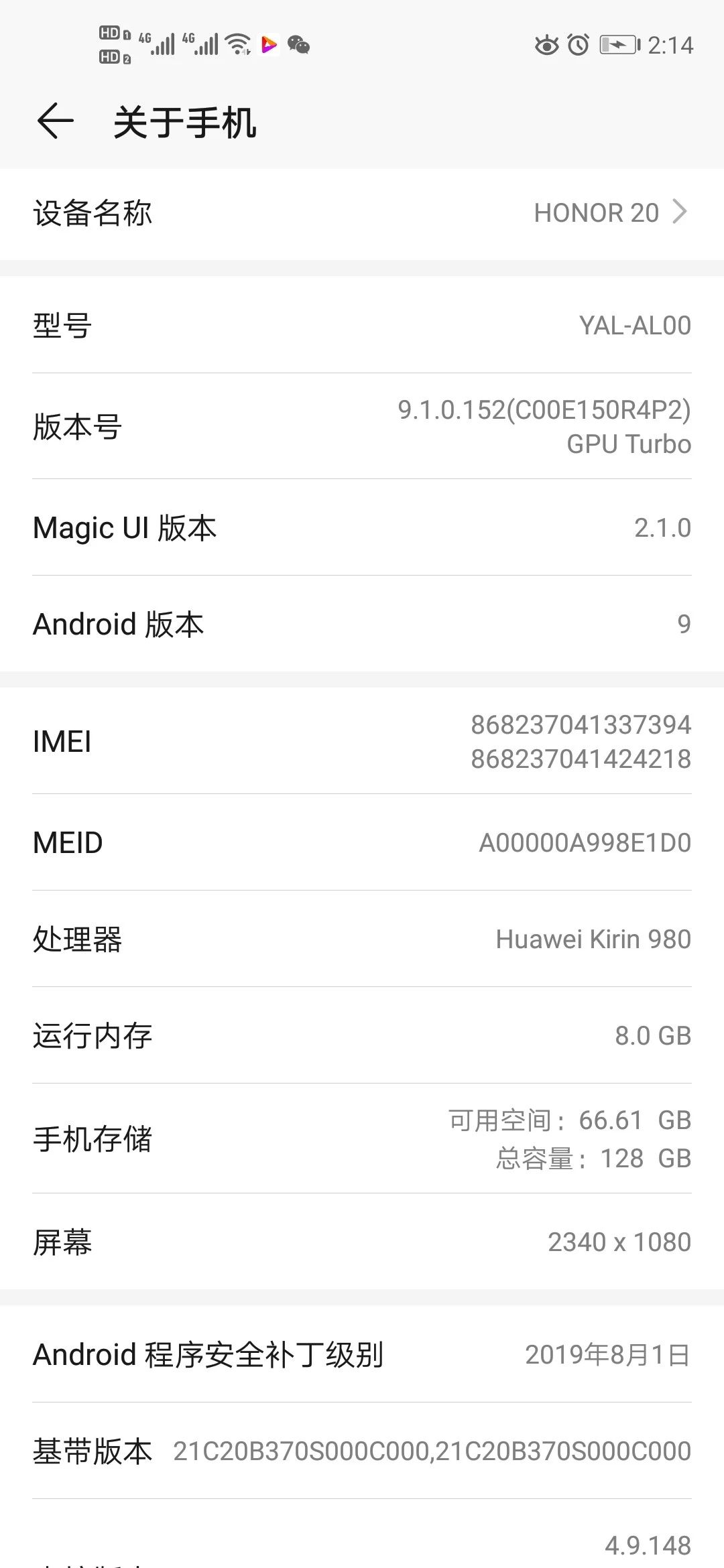Tap the 版本号 build number row

(362, 426)
